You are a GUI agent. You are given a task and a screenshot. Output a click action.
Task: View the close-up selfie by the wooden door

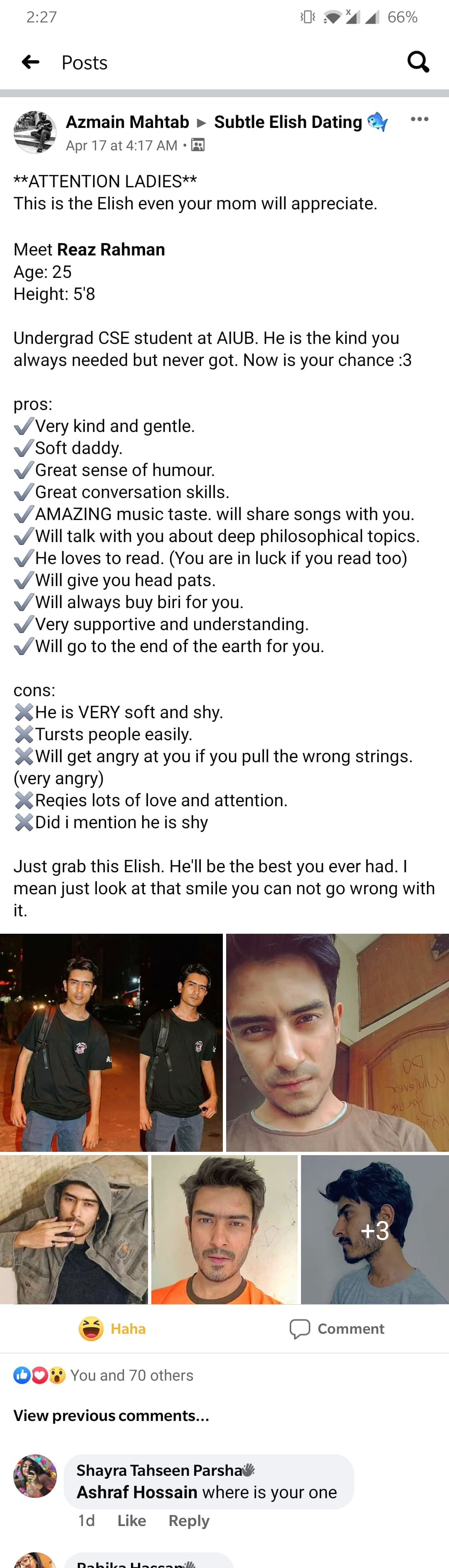tap(337, 1042)
